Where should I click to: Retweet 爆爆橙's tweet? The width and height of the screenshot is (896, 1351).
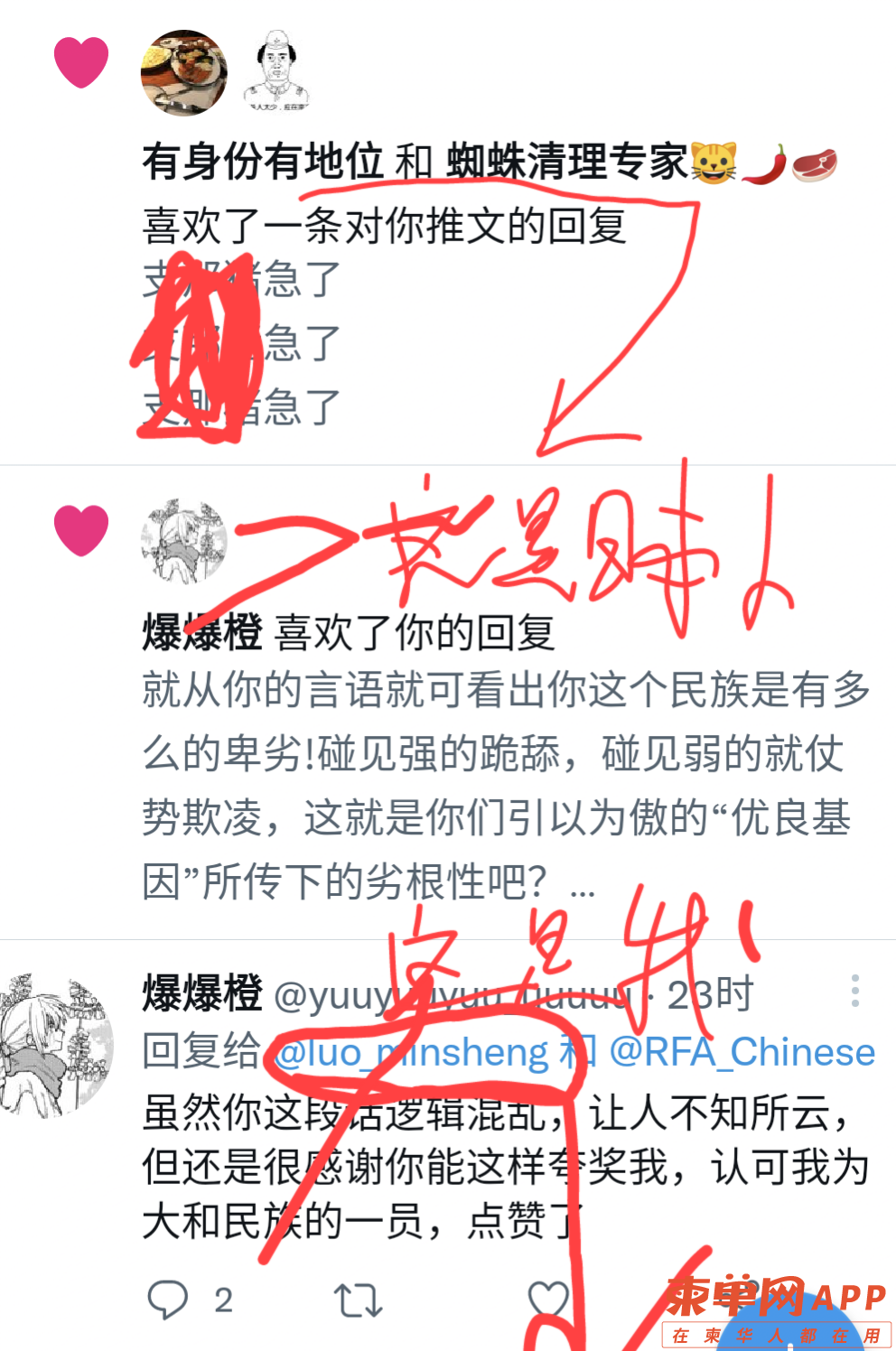tap(358, 1300)
